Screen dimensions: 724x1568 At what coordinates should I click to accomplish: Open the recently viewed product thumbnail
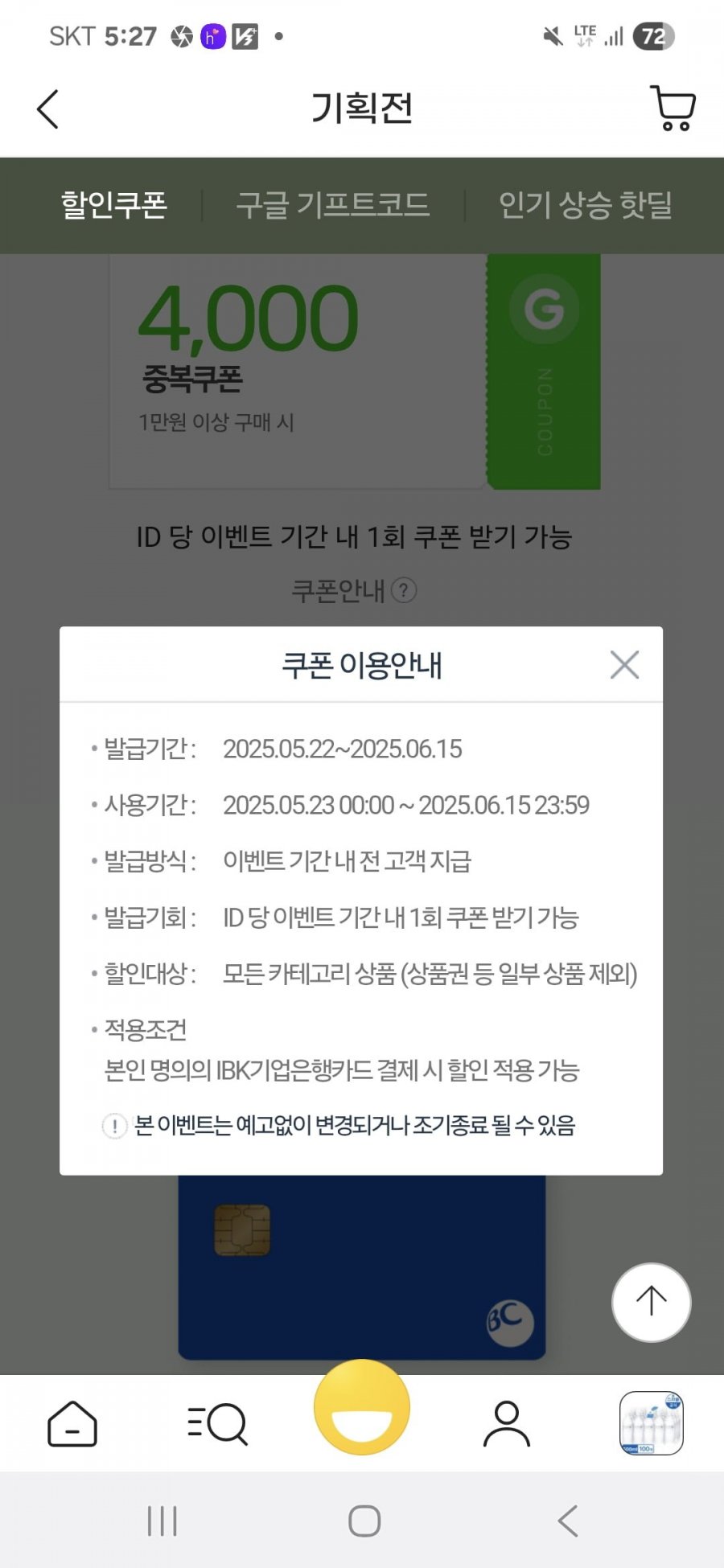click(652, 1423)
